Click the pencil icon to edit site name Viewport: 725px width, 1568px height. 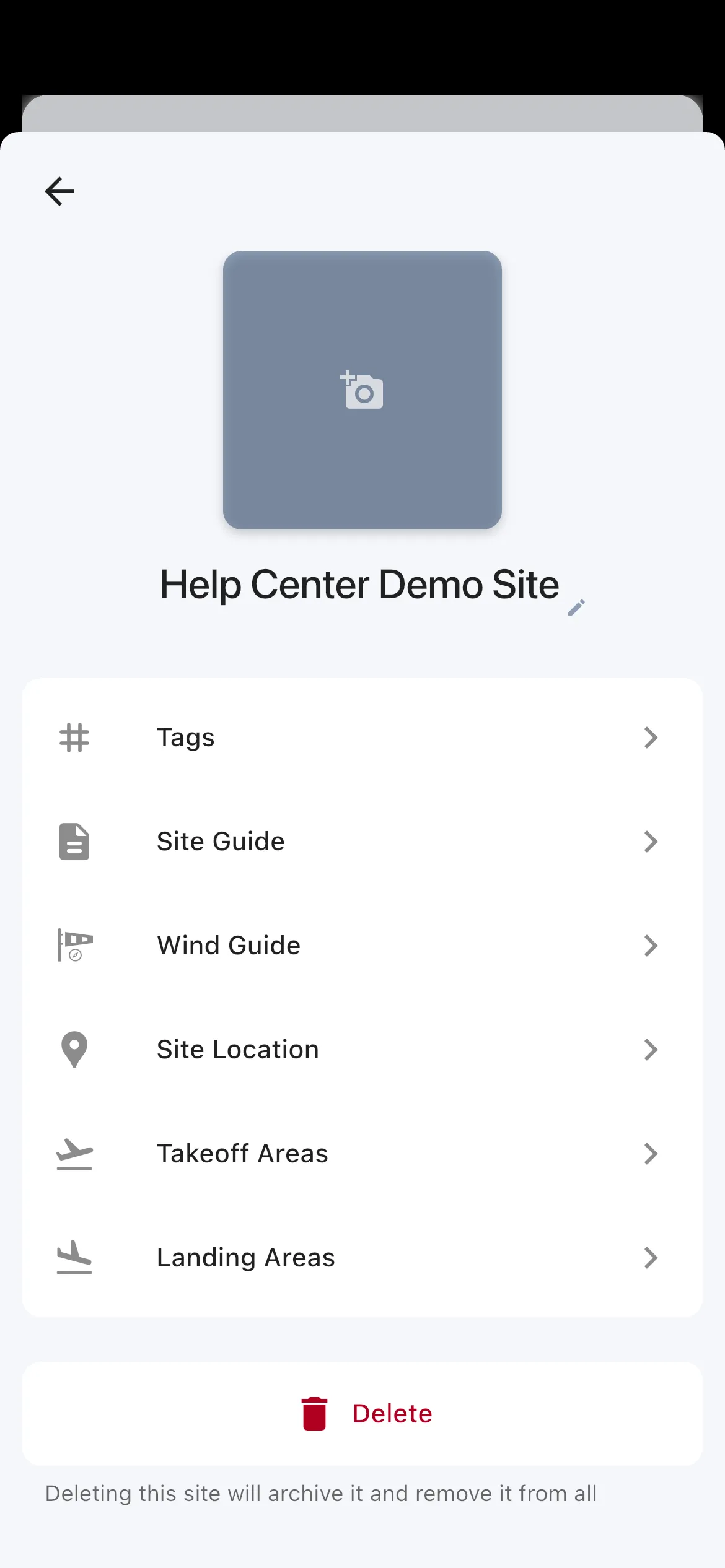577,608
